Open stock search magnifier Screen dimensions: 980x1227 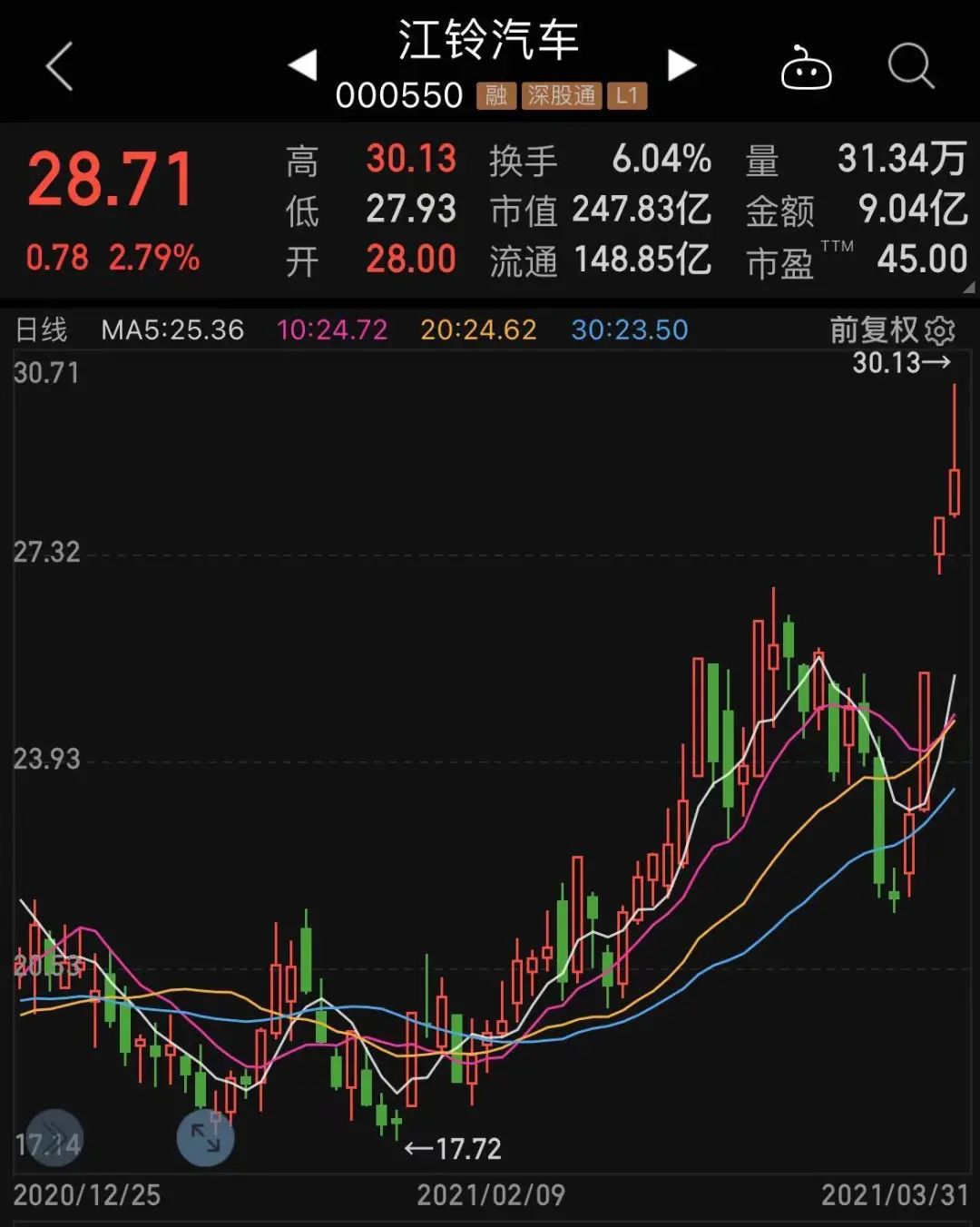click(x=910, y=67)
